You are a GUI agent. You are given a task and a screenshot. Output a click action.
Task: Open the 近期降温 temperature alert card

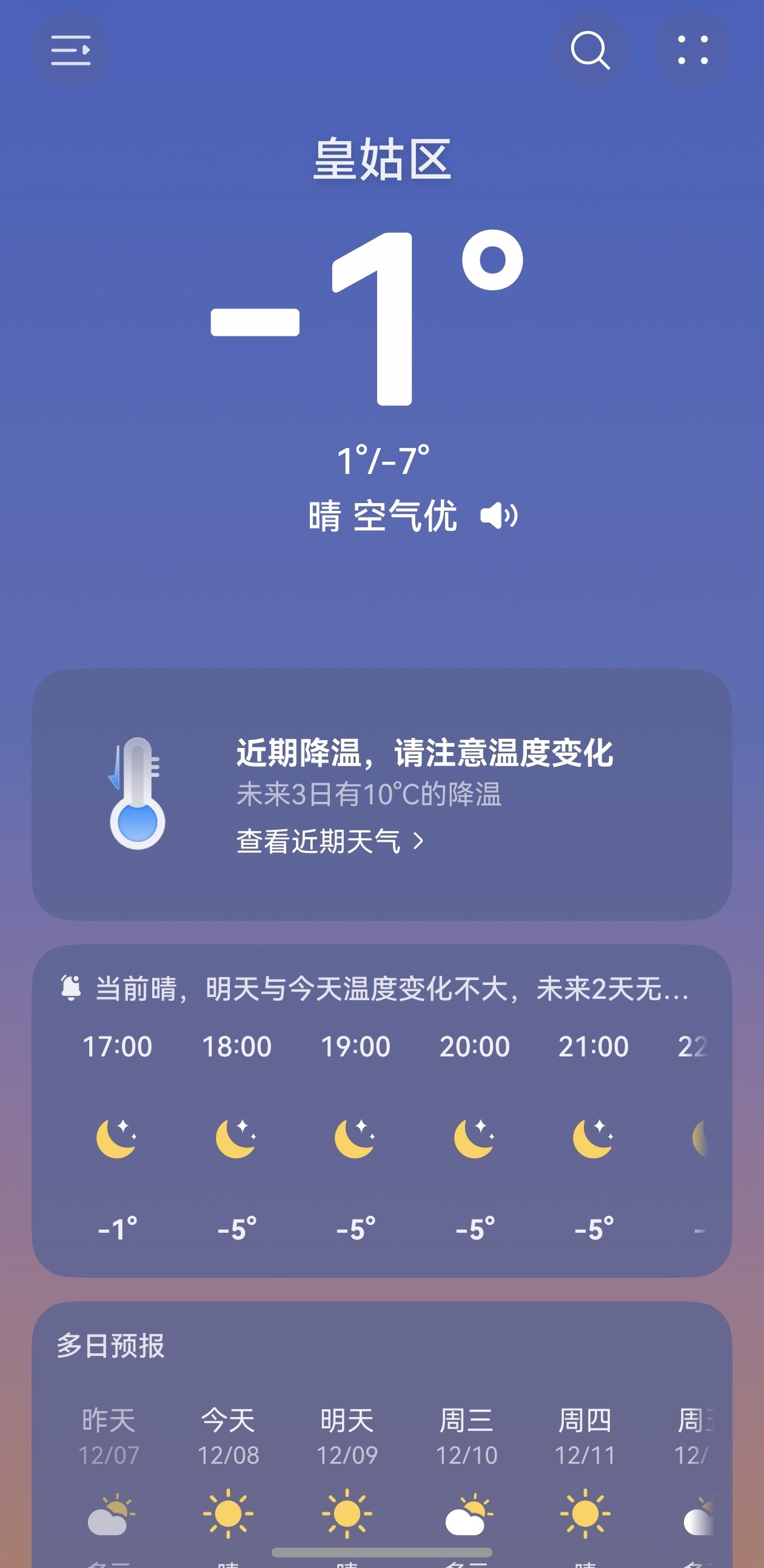(381, 794)
